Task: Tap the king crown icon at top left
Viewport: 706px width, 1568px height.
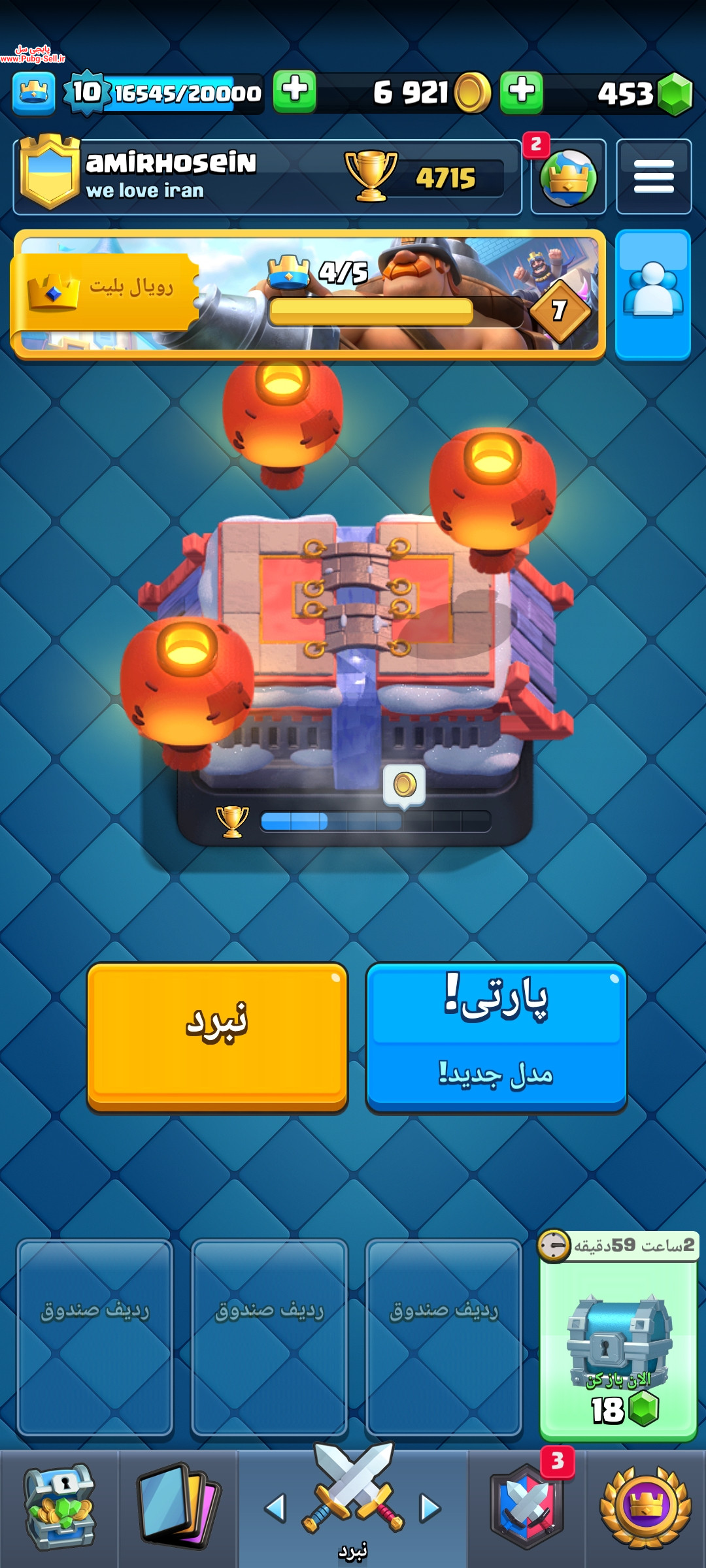Action: 34,93
